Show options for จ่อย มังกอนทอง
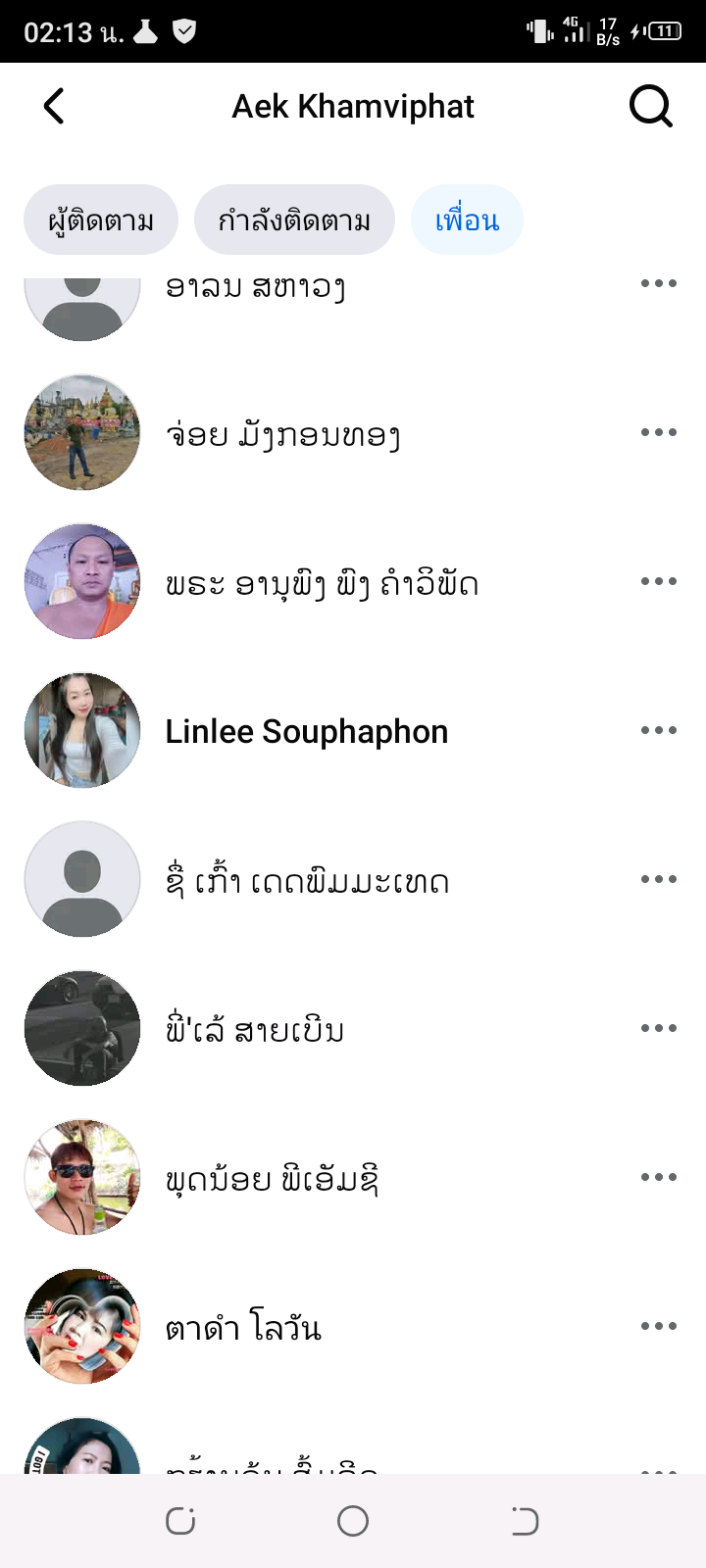The height and width of the screenshot is (1568, 706). coord(658,432)
